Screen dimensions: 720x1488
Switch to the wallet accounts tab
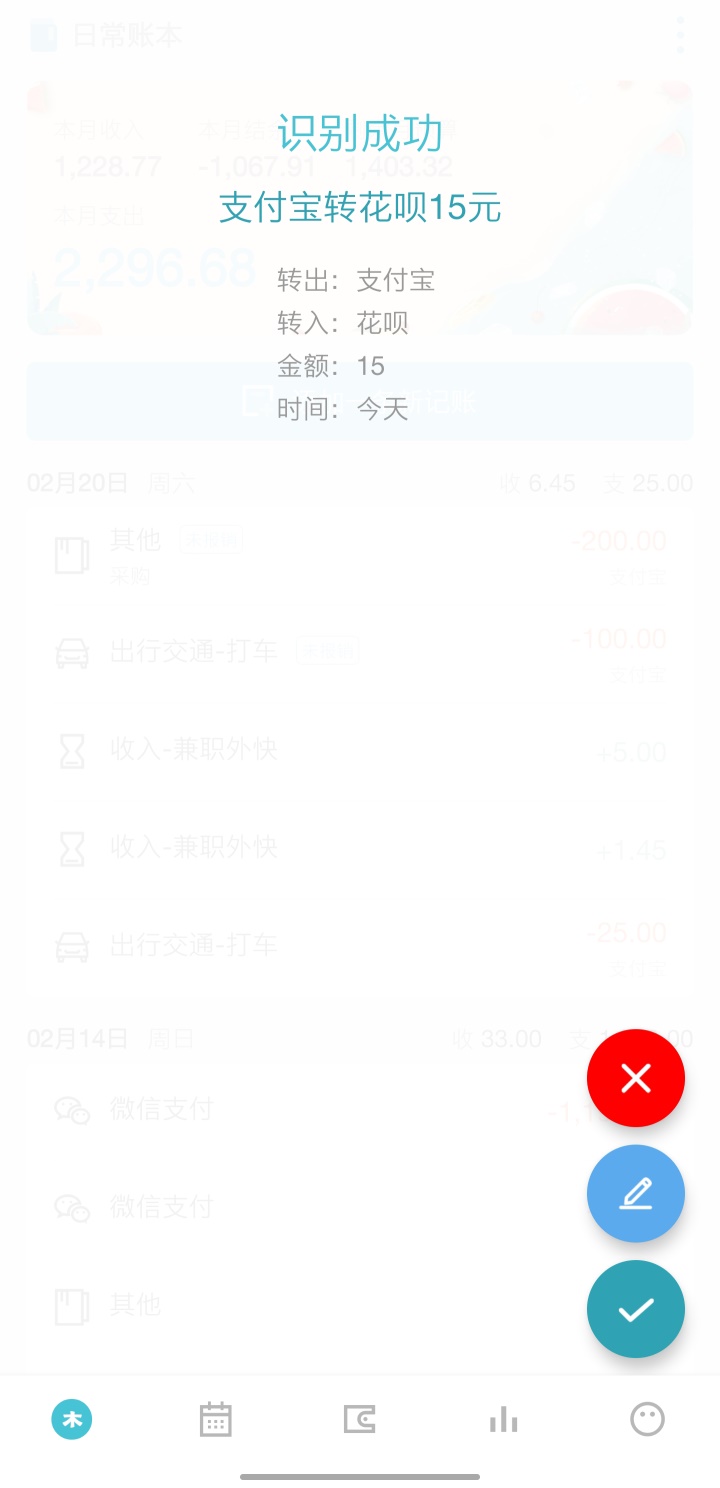tap(360, 1419)
